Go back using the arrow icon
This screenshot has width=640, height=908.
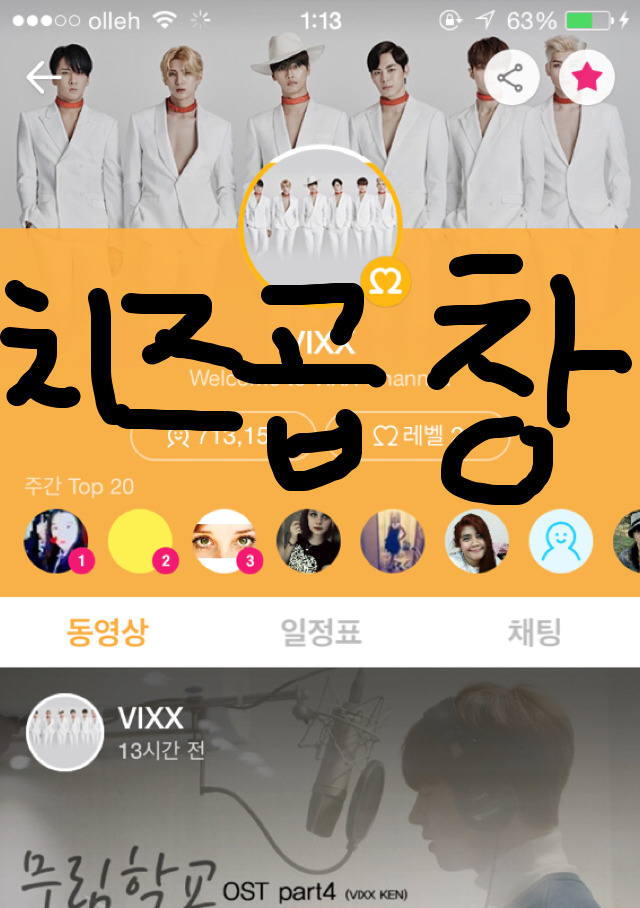[43, 77]
